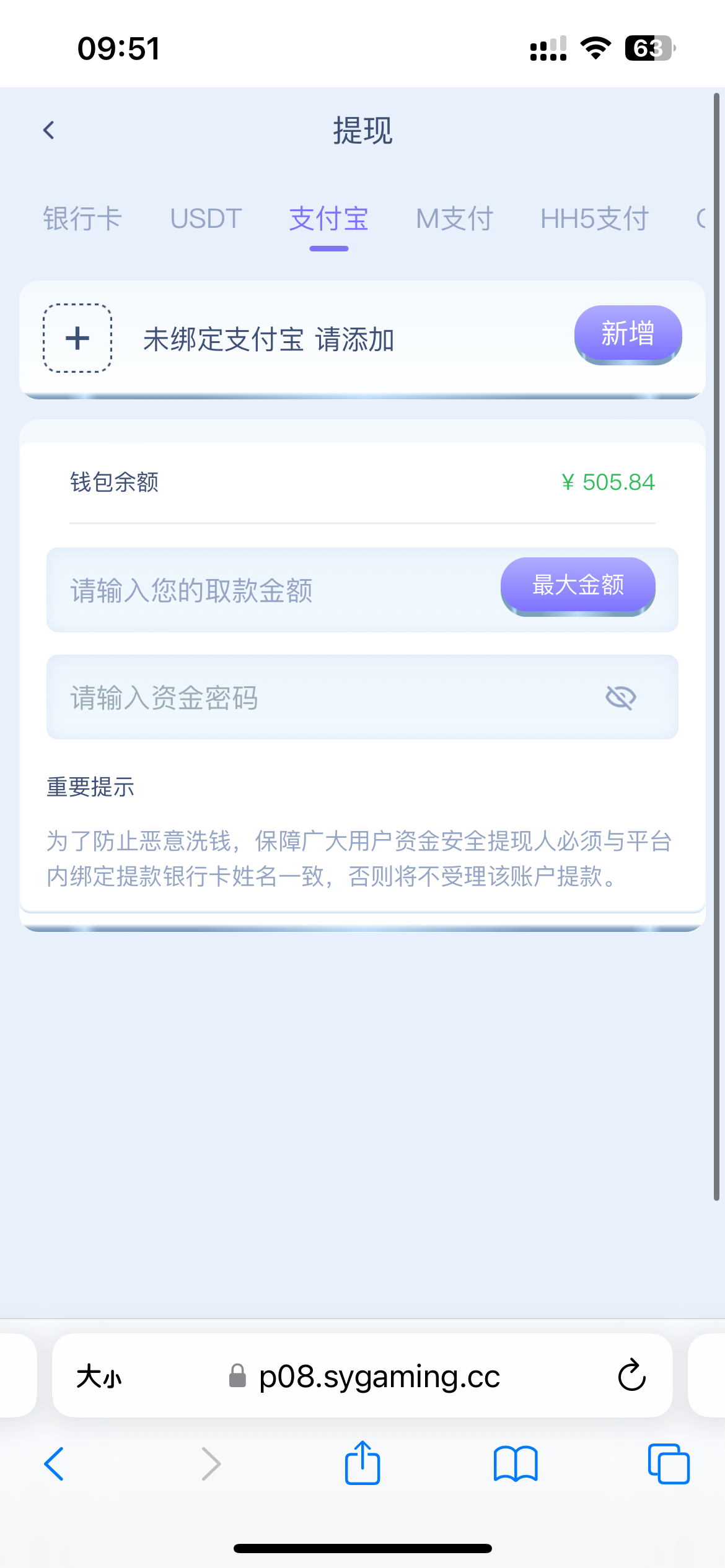Switch to the M支付 tab
This screenshot has width=725, height=1568.
coord(454,219)
